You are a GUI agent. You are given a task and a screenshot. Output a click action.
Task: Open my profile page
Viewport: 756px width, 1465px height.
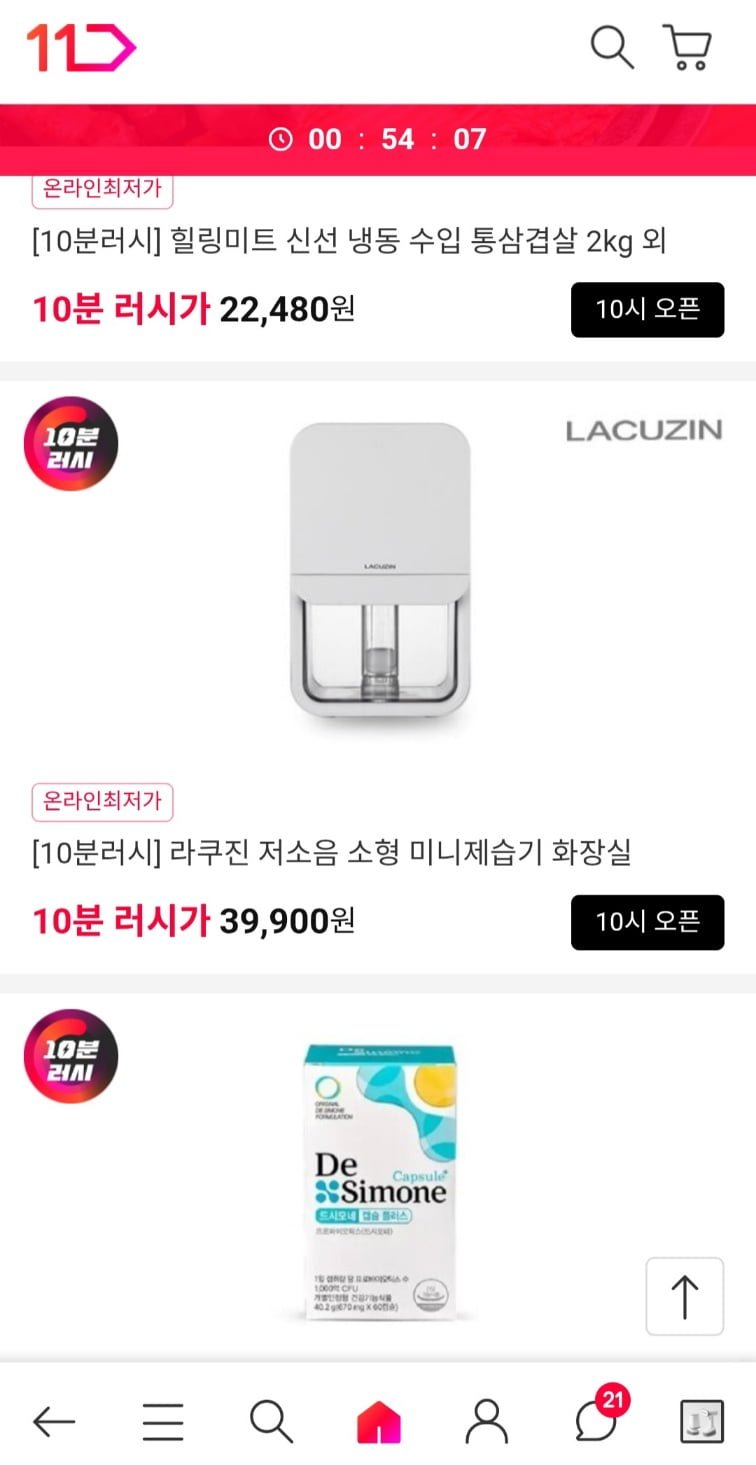tap(487, 1421)
